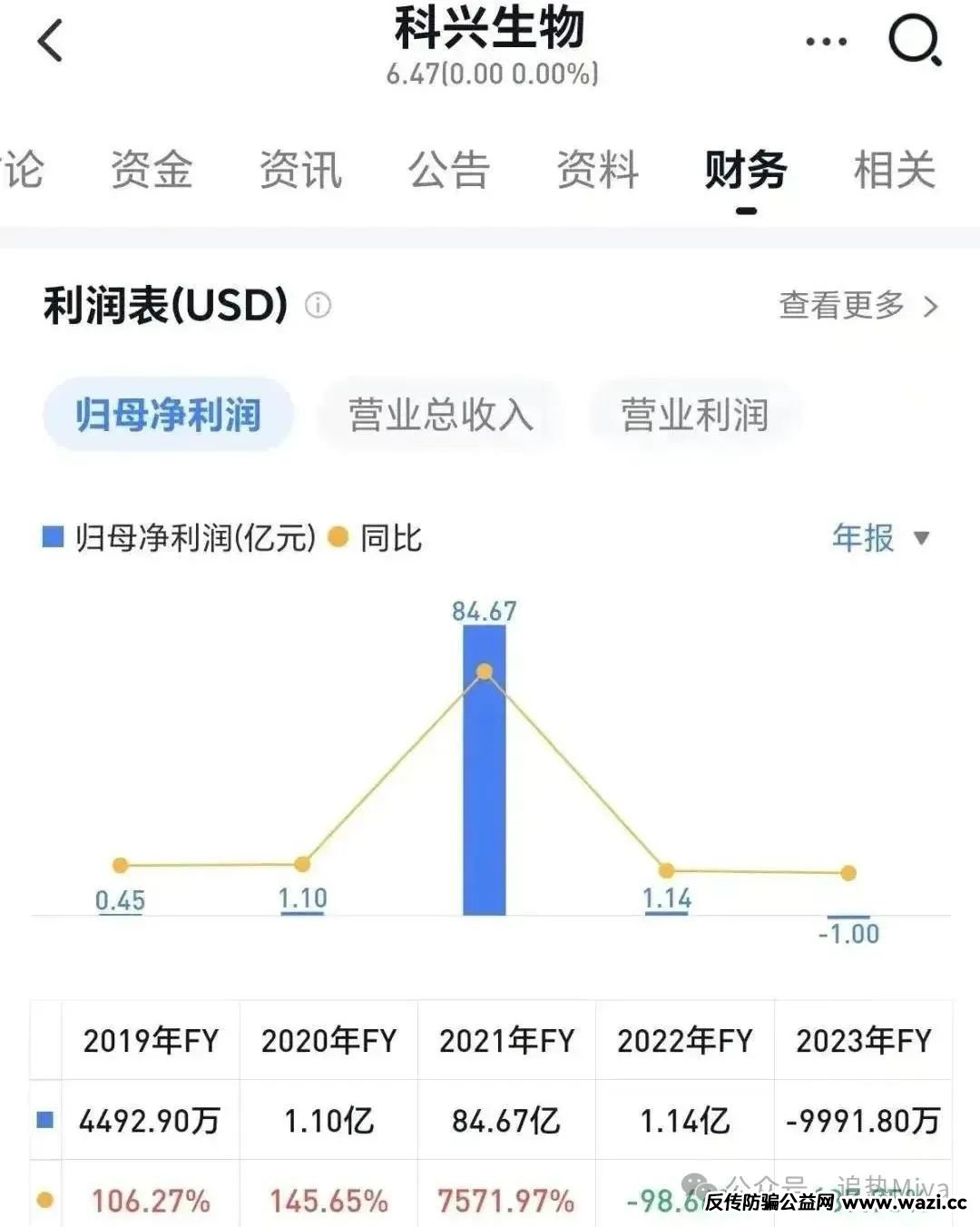The width and height of the screenshot is (980, 1227).
Task: Expand the 年报 period dropdown
Action: point(880,538)
